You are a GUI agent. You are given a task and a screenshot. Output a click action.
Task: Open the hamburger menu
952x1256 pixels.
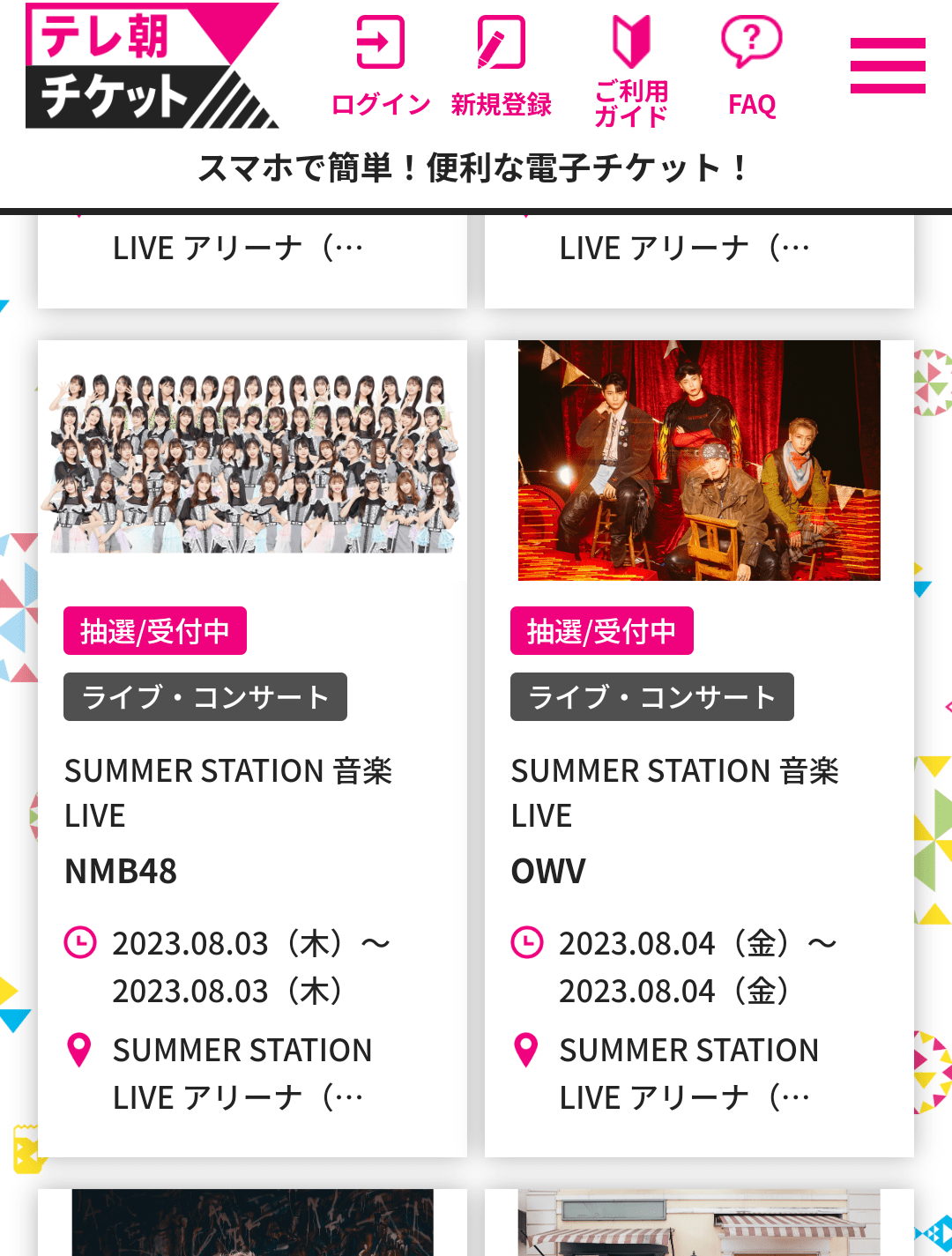[x=887, y=65]
